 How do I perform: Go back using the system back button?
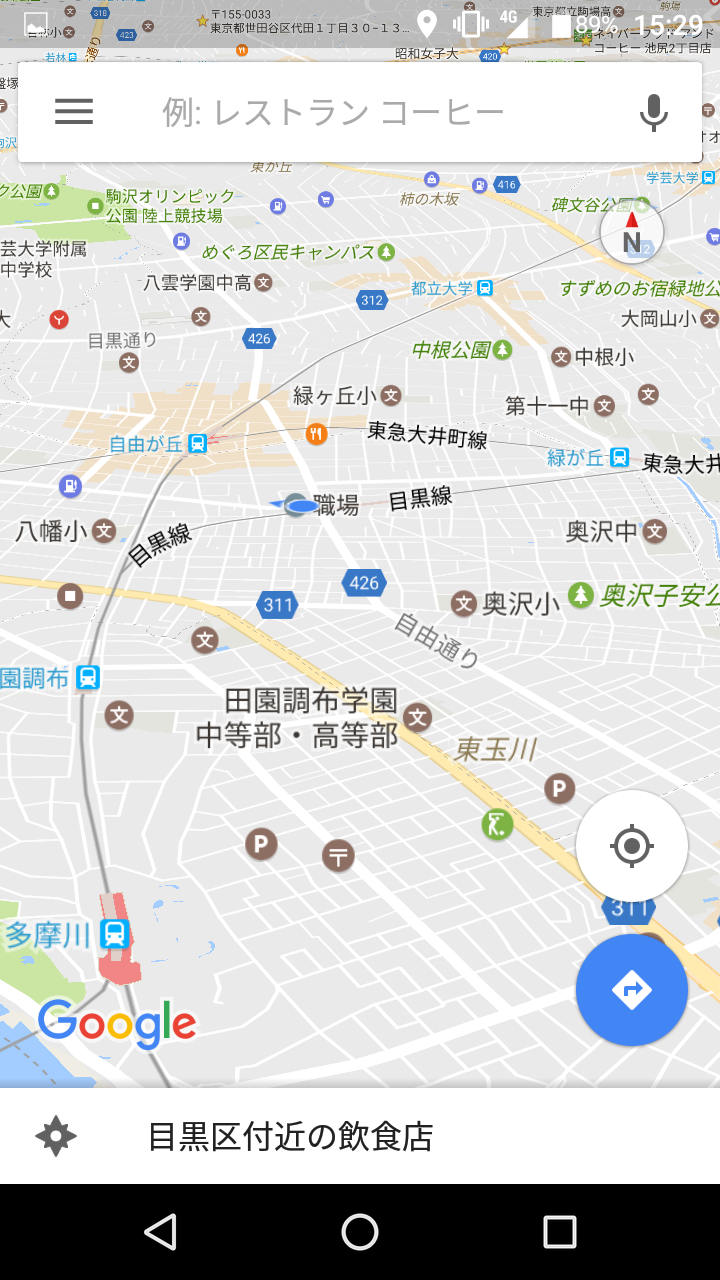[x=160, y=1232]
